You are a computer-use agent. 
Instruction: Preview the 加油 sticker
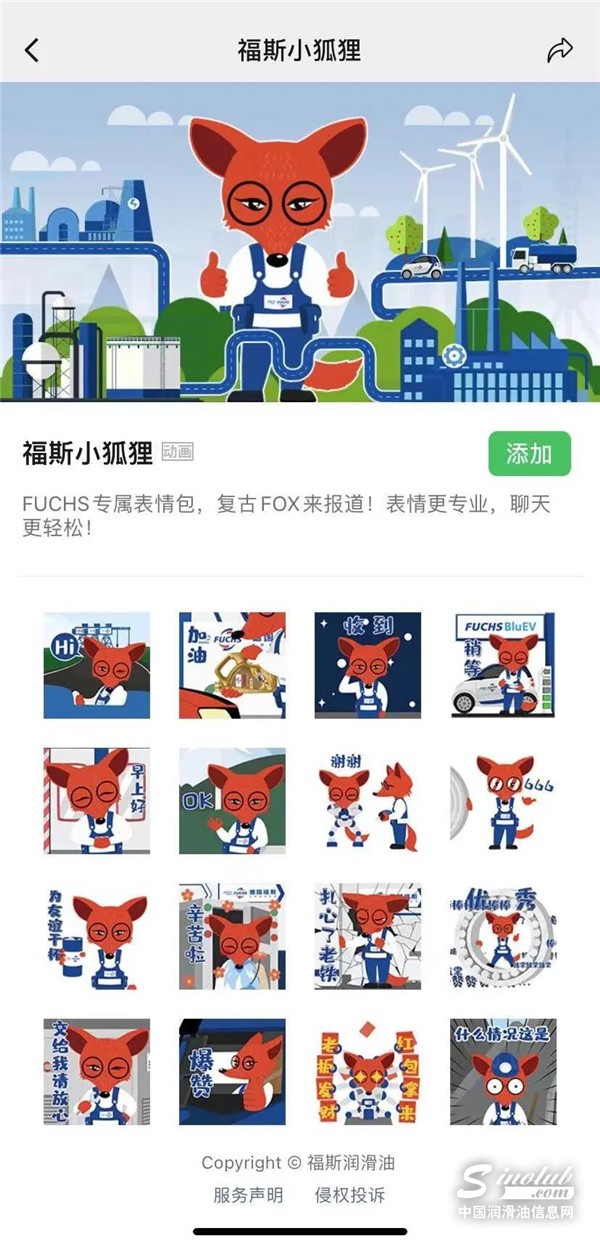232,665
